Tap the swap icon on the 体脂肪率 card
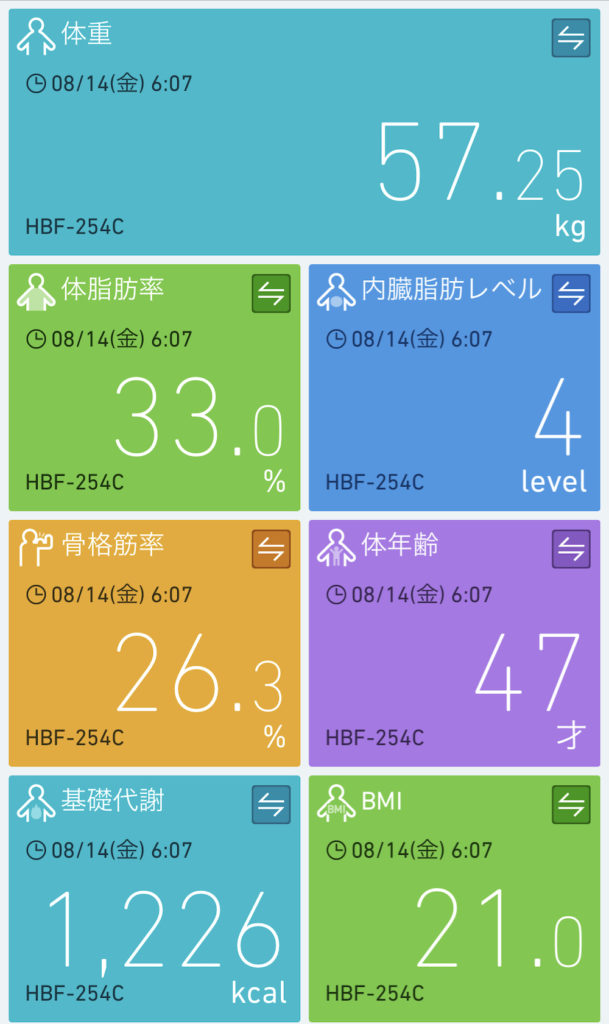Image resolution: width=609 pixels, height=1024 pixels. click(x=271, y=293)
